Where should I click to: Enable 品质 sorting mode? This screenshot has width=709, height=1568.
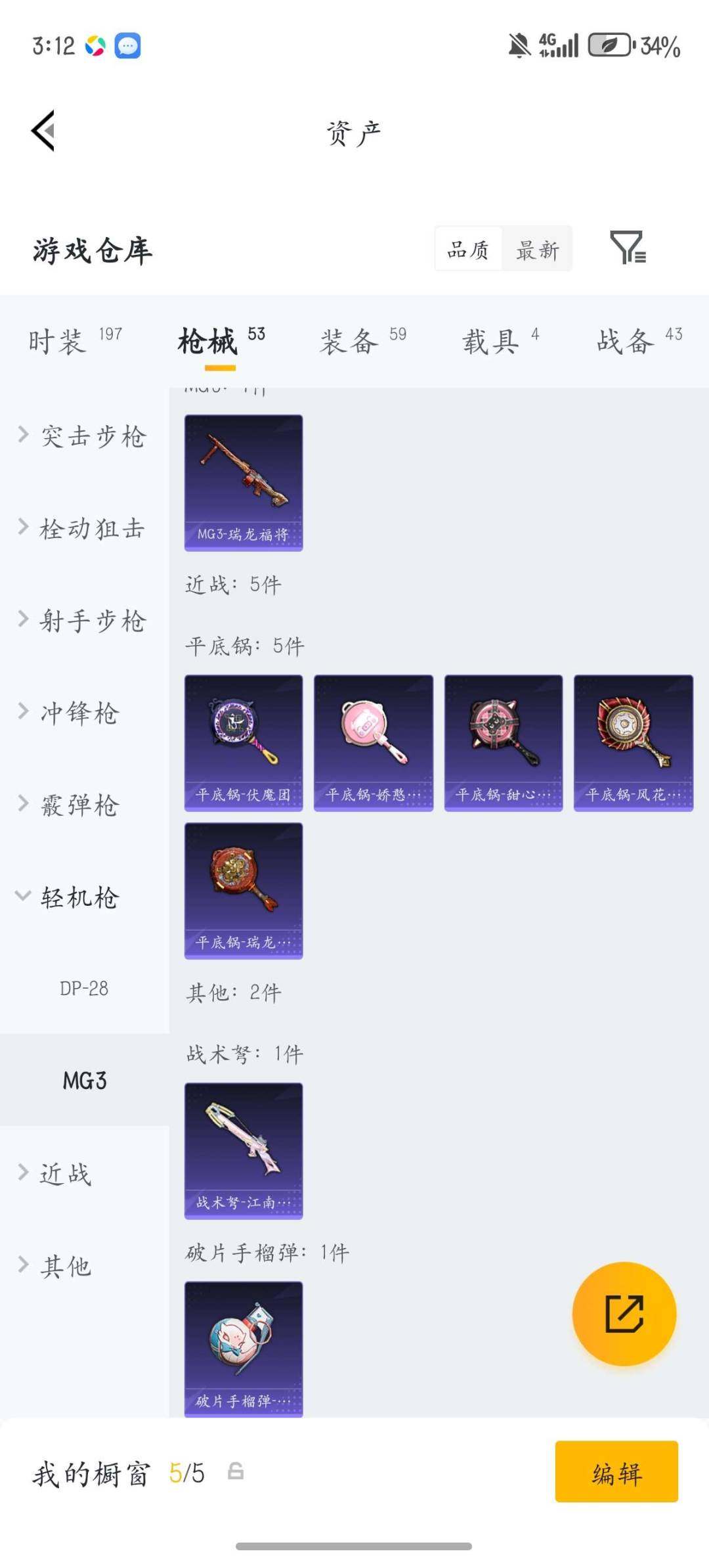click(467, 250)
